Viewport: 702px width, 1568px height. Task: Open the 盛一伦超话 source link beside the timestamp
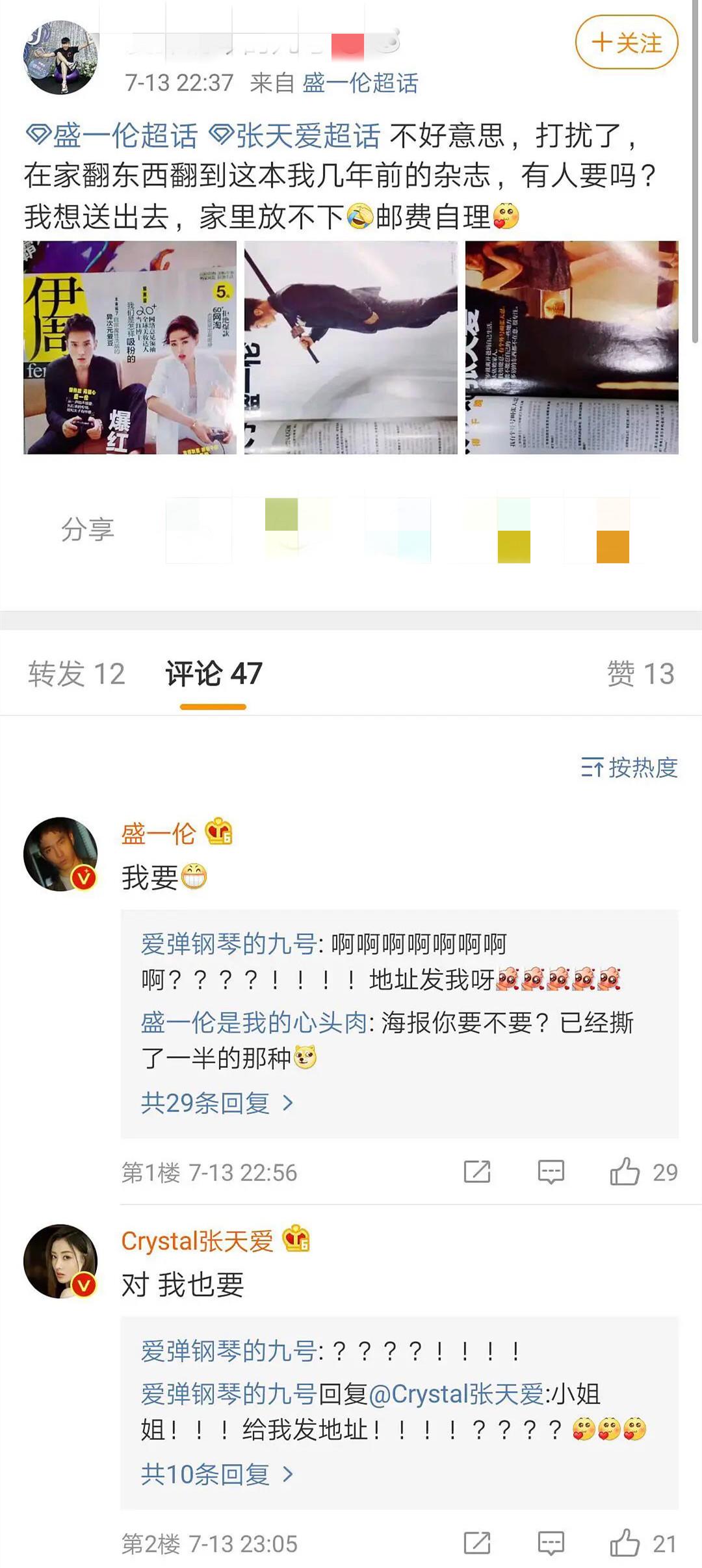360,83
